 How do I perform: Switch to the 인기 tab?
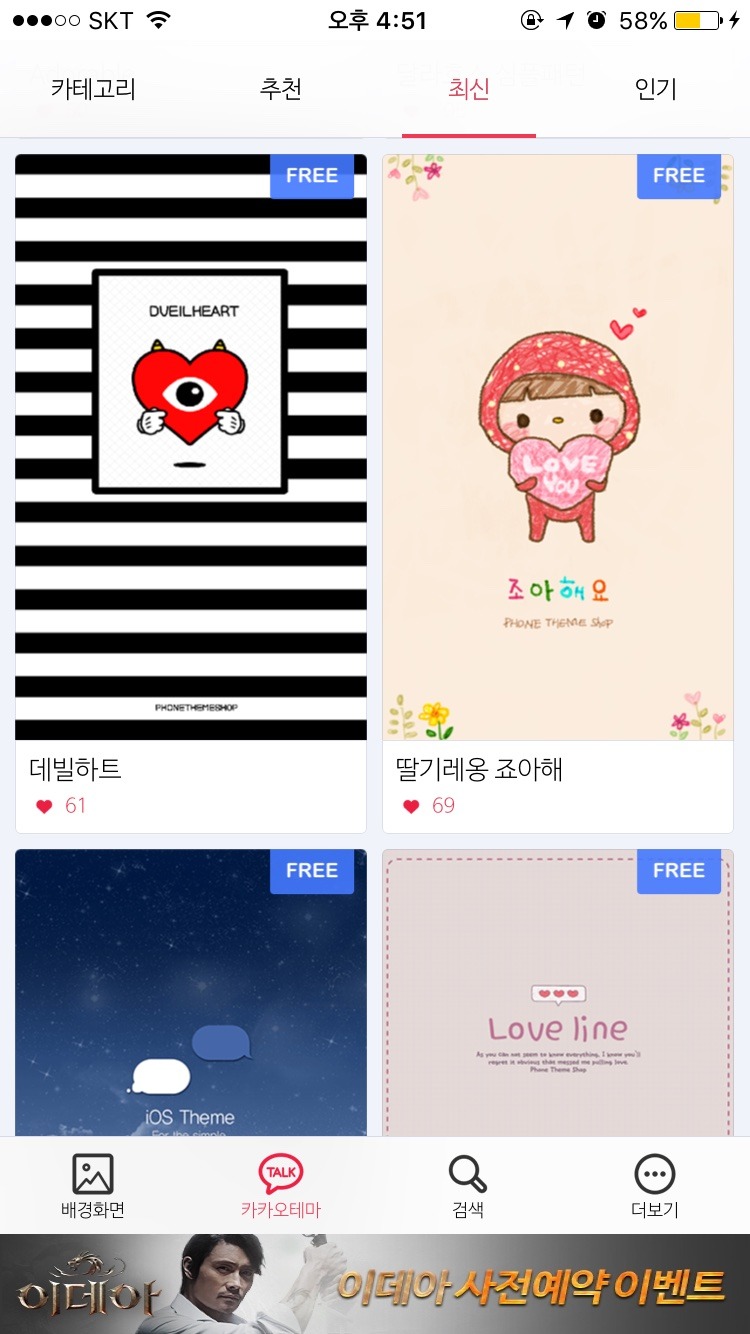(656, 89)
